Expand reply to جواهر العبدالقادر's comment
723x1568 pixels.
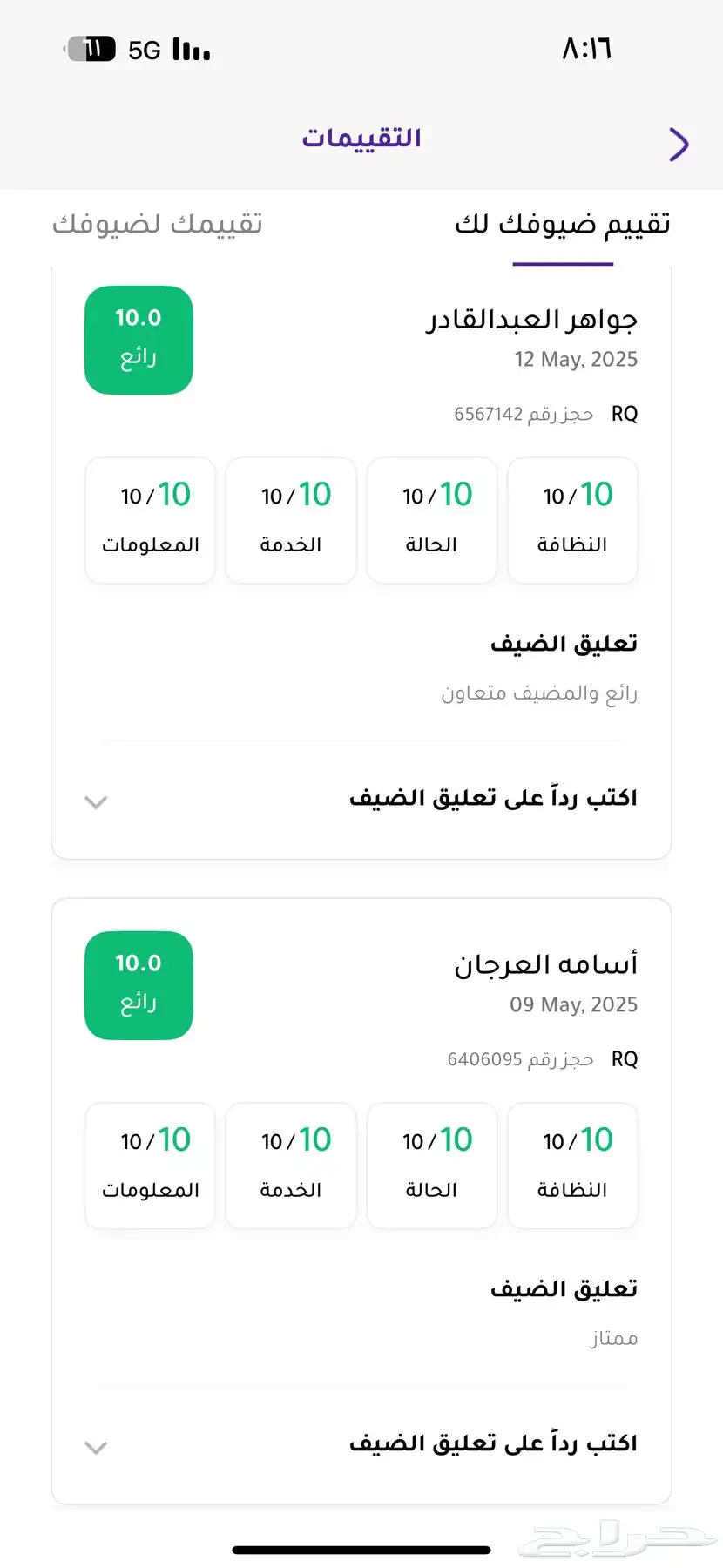pyautogui.click(x=361, y=799)
